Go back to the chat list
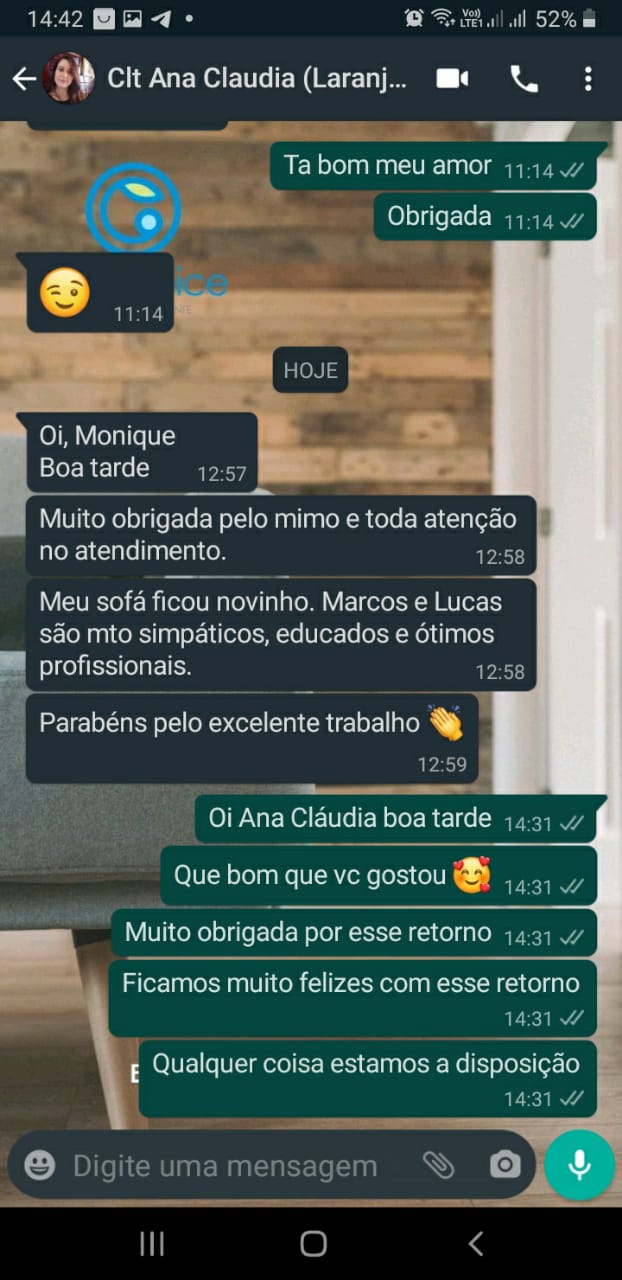The image size is (622, 1280). coord(24,79)
